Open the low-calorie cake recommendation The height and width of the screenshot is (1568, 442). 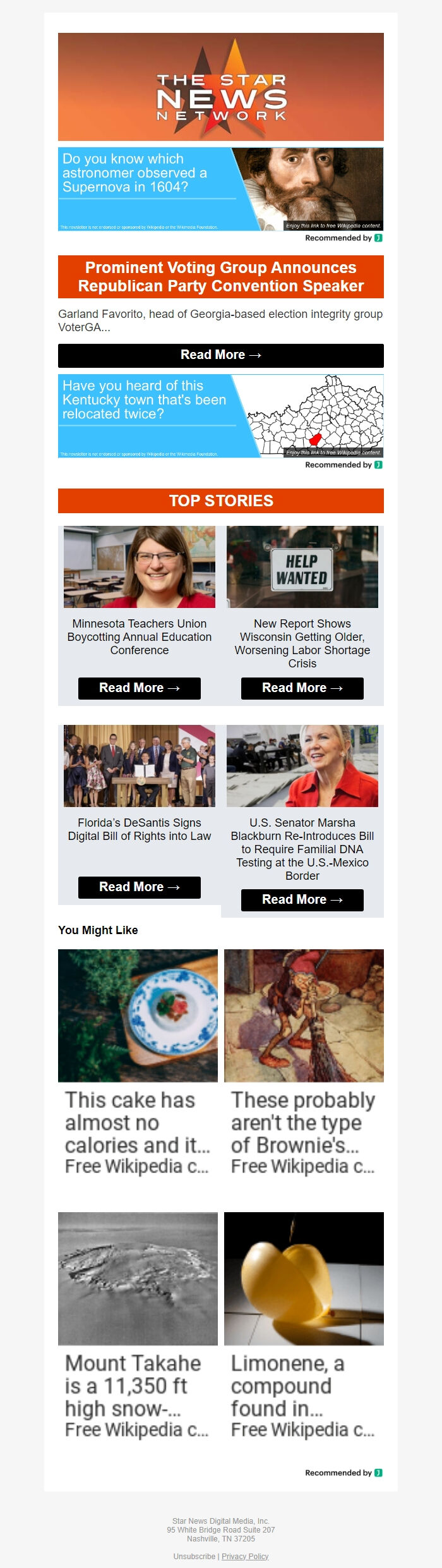[138, 1062]
